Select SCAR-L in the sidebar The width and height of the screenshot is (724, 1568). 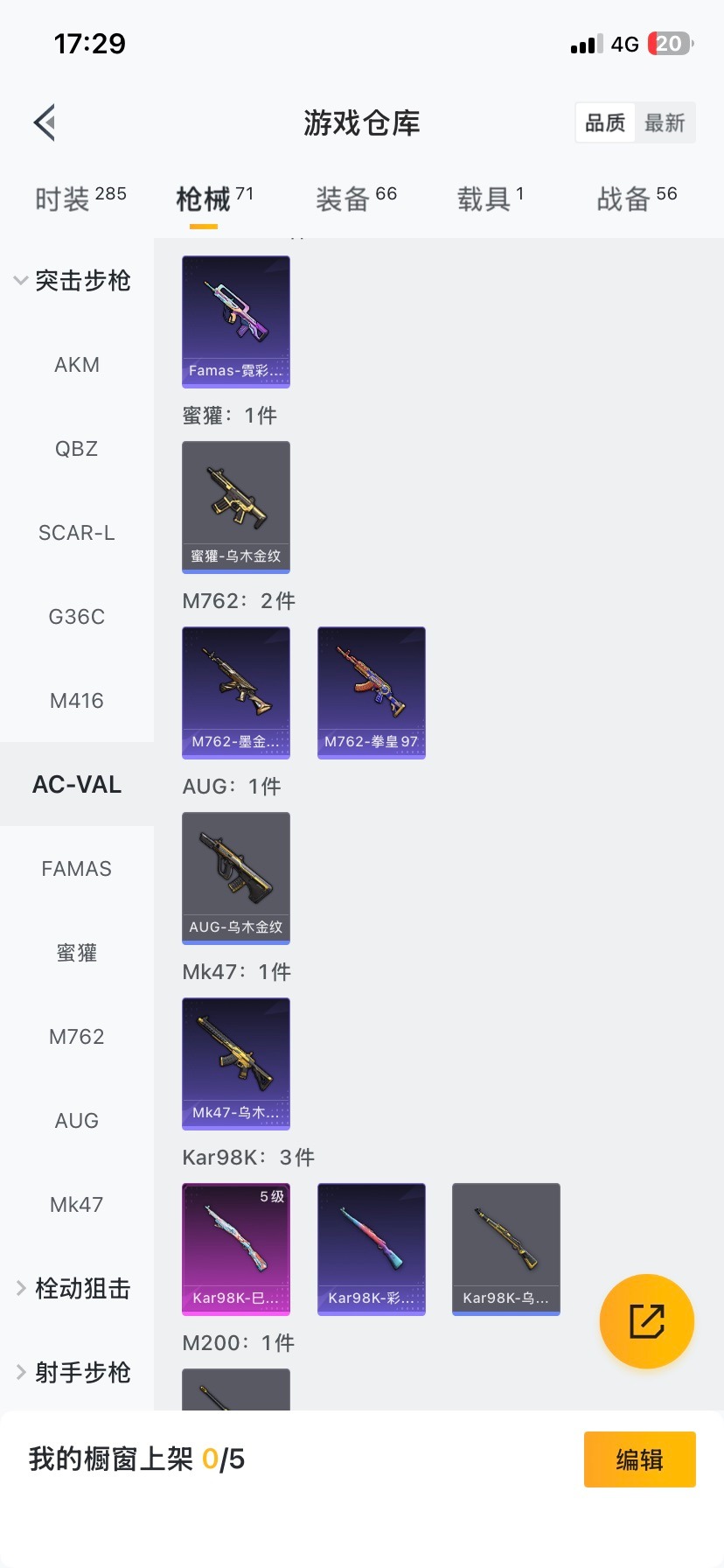point(77,533)
